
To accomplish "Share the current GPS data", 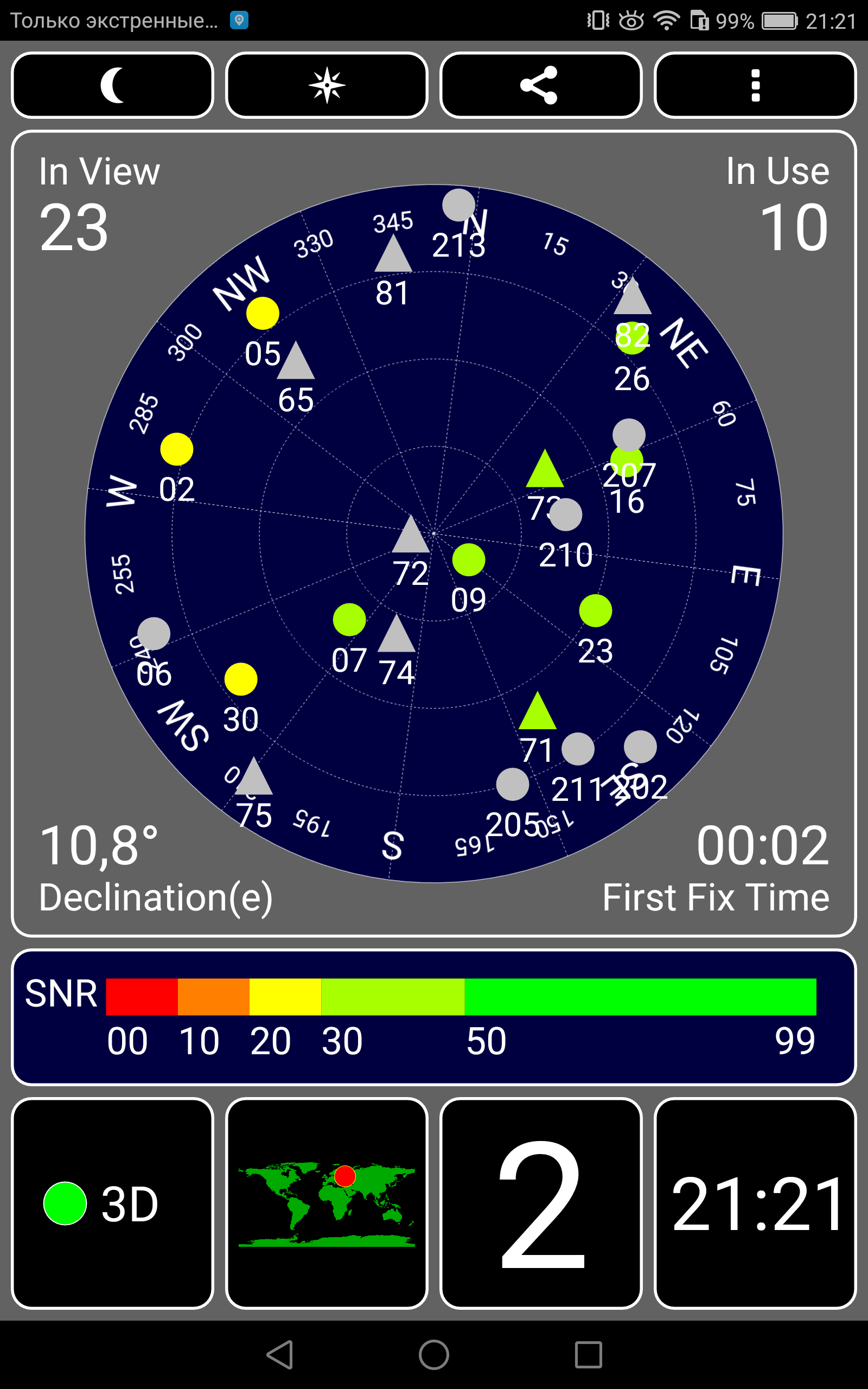I will coord(541,86).
